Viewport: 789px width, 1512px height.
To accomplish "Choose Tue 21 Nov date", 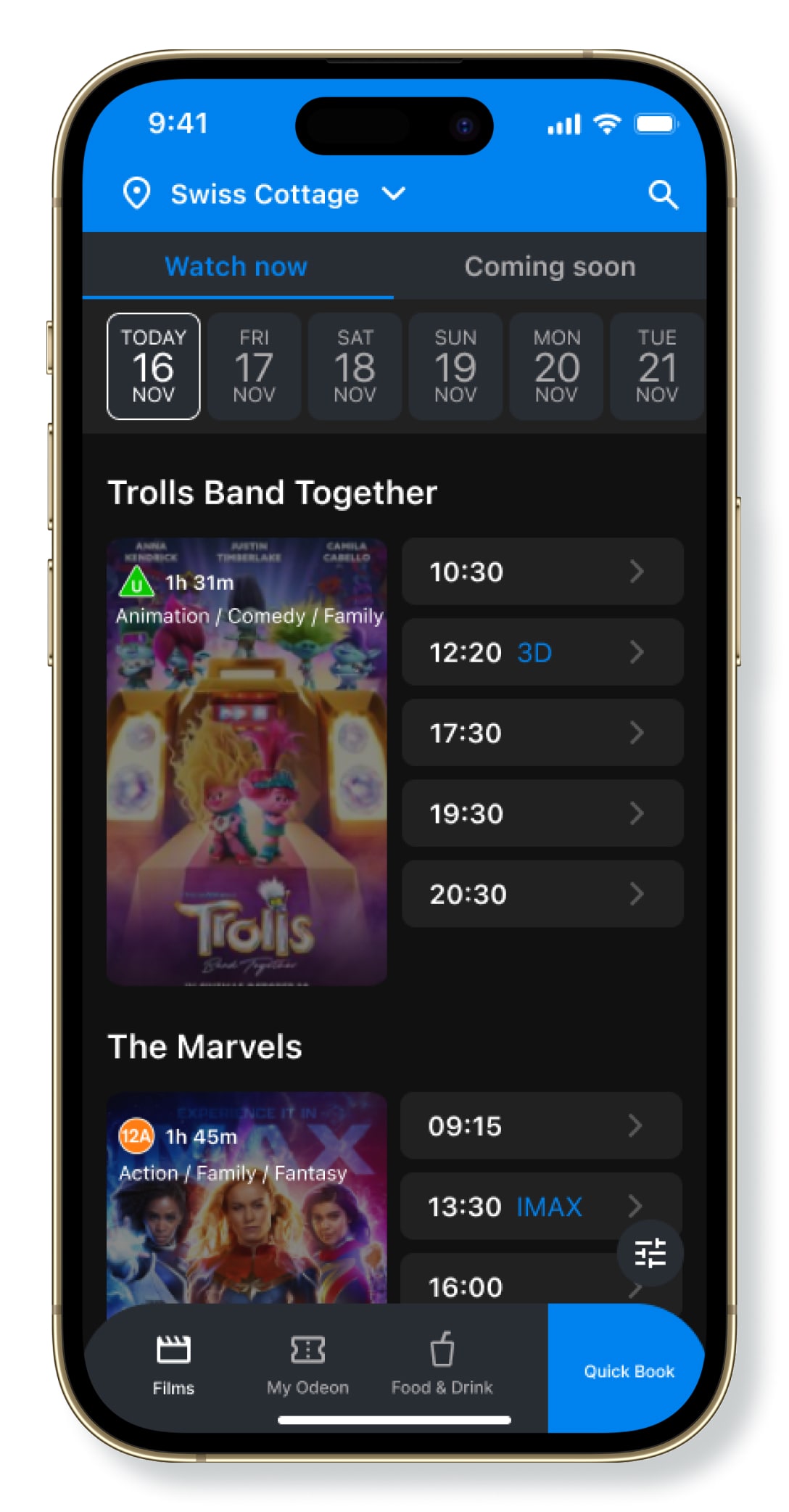I will [x=656, y=366].
